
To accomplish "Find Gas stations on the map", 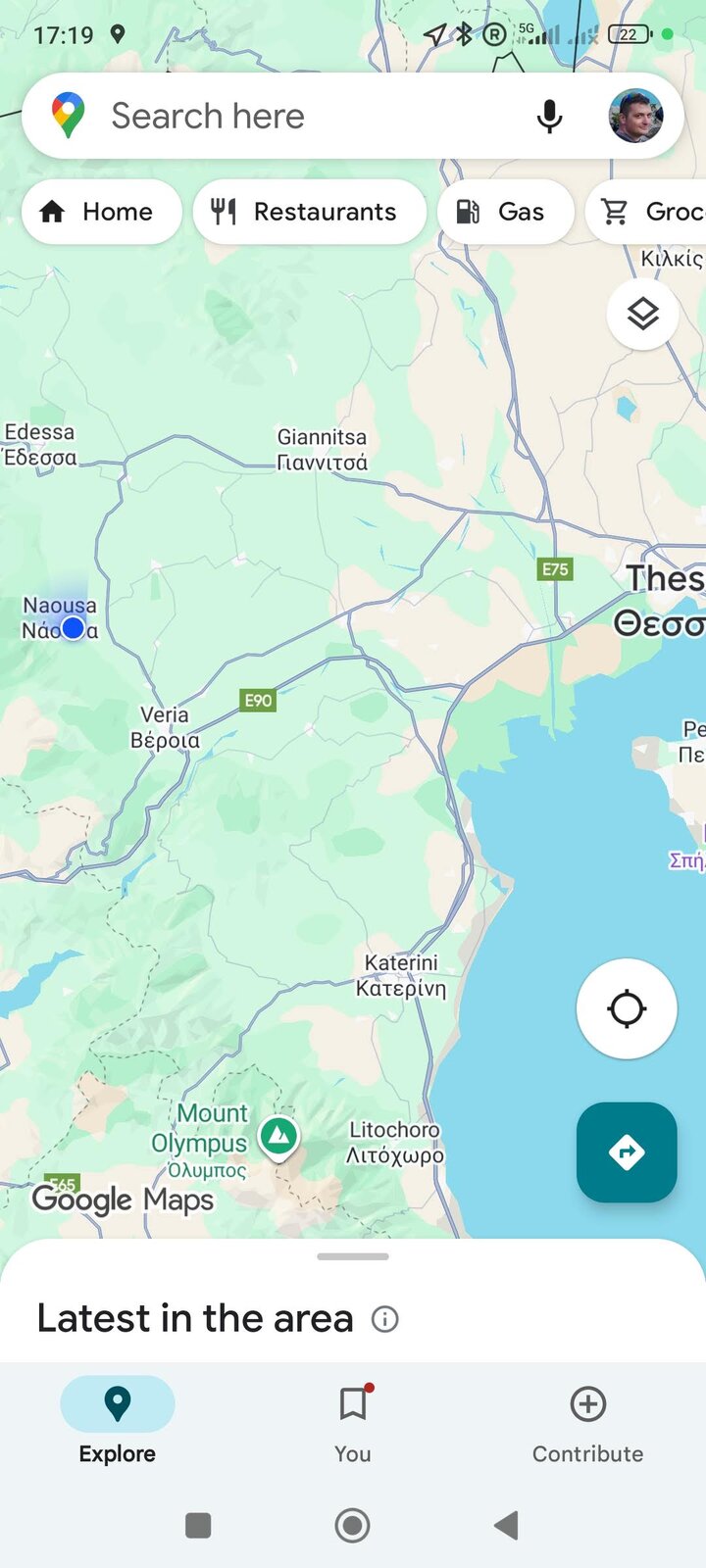I will 504,212.
